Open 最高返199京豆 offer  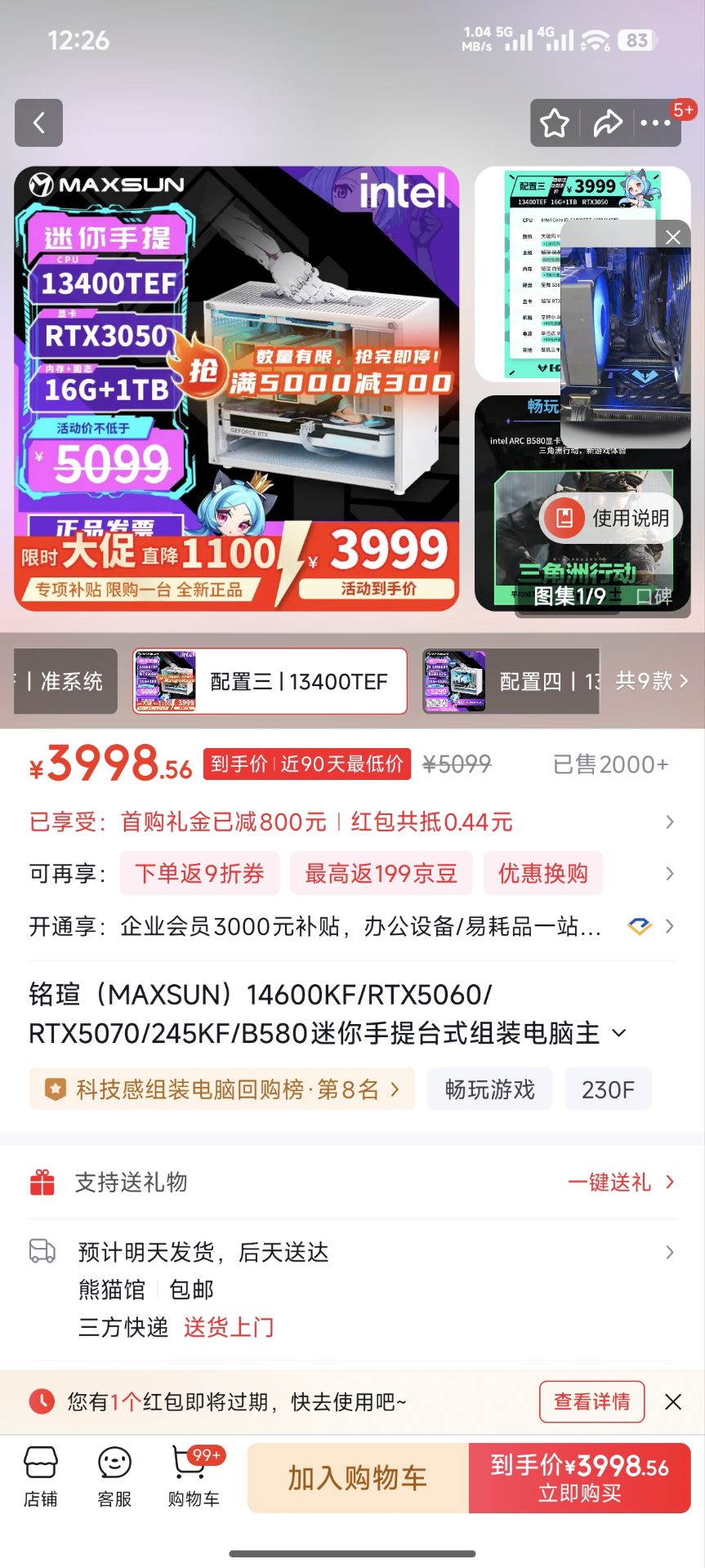[x=381, y=873]
